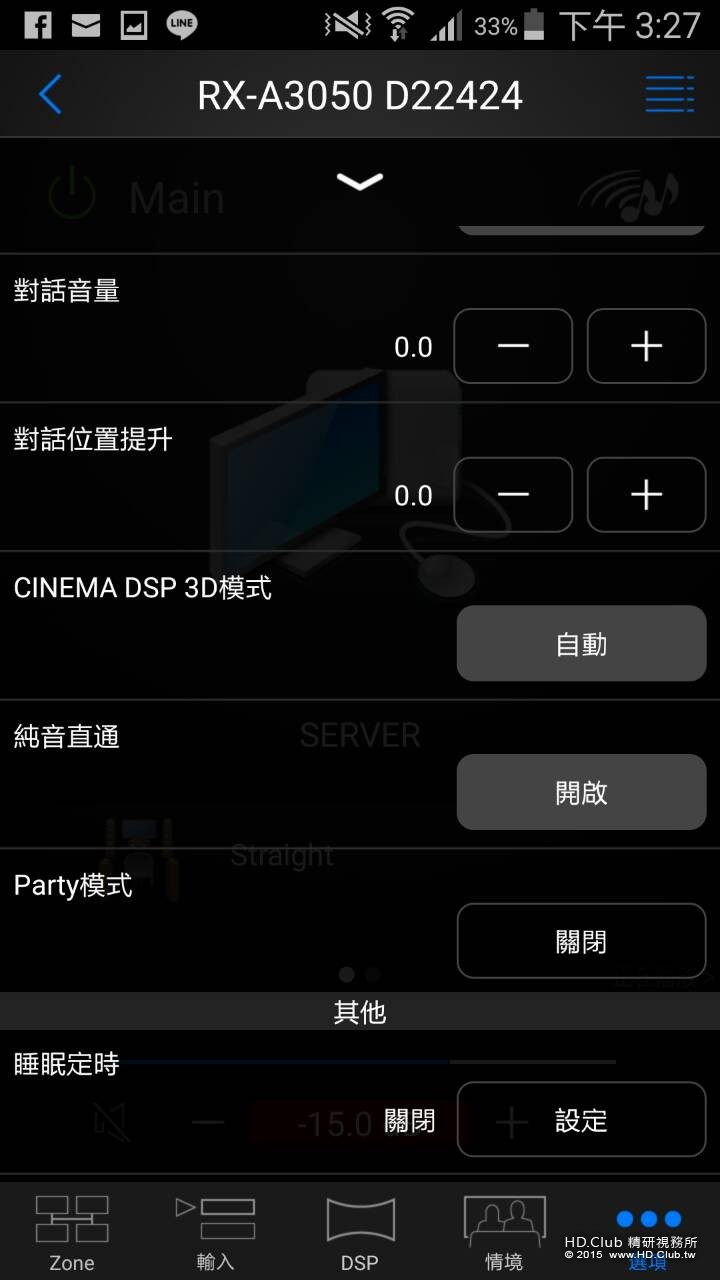Switch to the Zone tab
Image resolution: width=720 pixels, height=1280 pixels.
tap(72, 1232)
